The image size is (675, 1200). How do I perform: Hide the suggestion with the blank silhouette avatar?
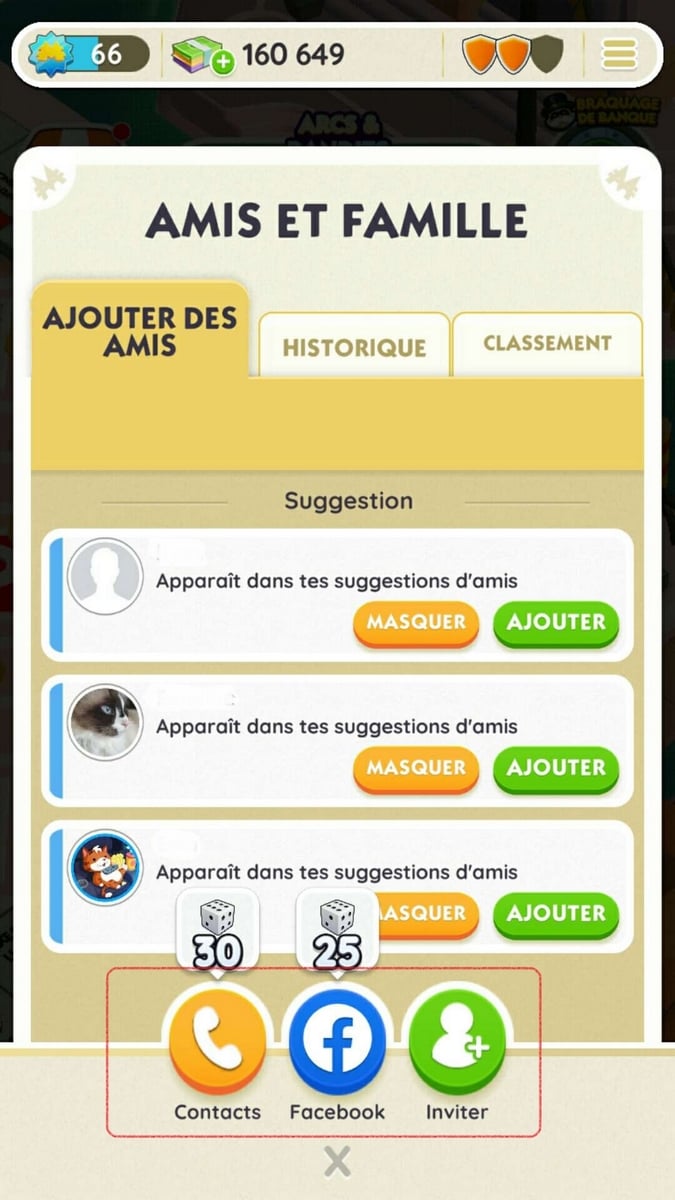[416, 622]
